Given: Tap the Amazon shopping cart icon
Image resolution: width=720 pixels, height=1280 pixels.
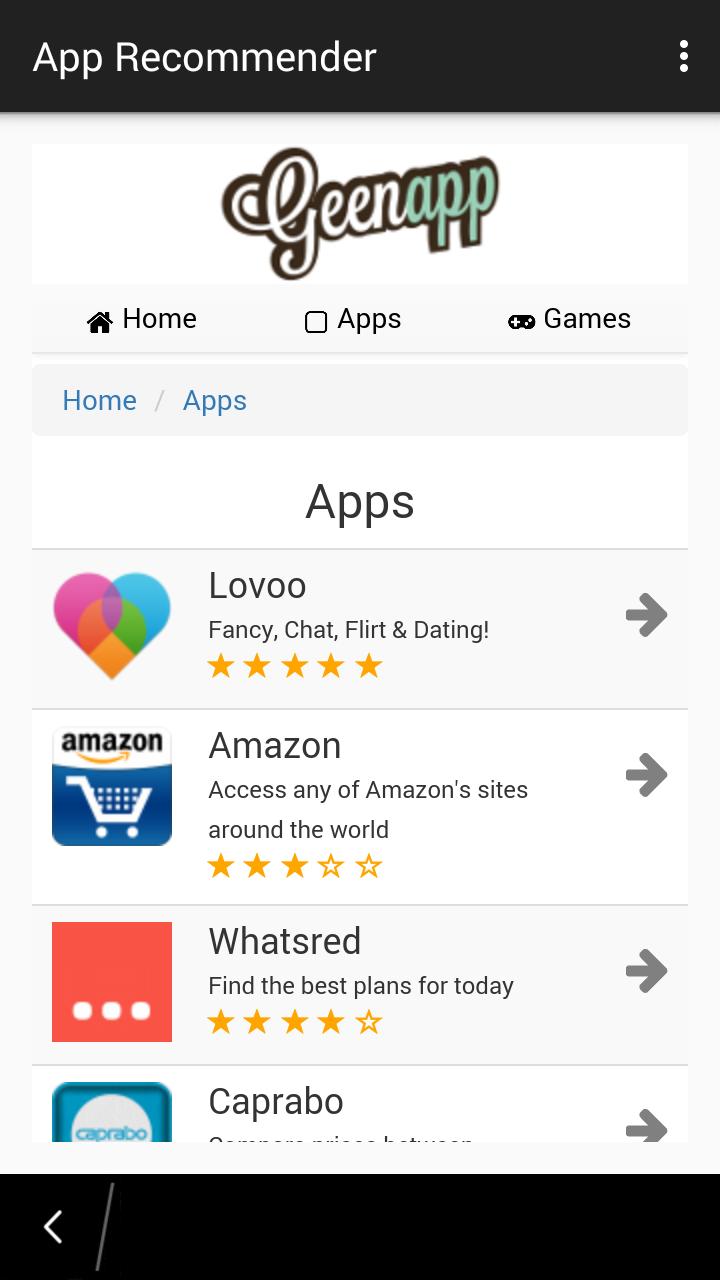Looking at the screenshot, I should pyautogui.click(x=111, y=786).
